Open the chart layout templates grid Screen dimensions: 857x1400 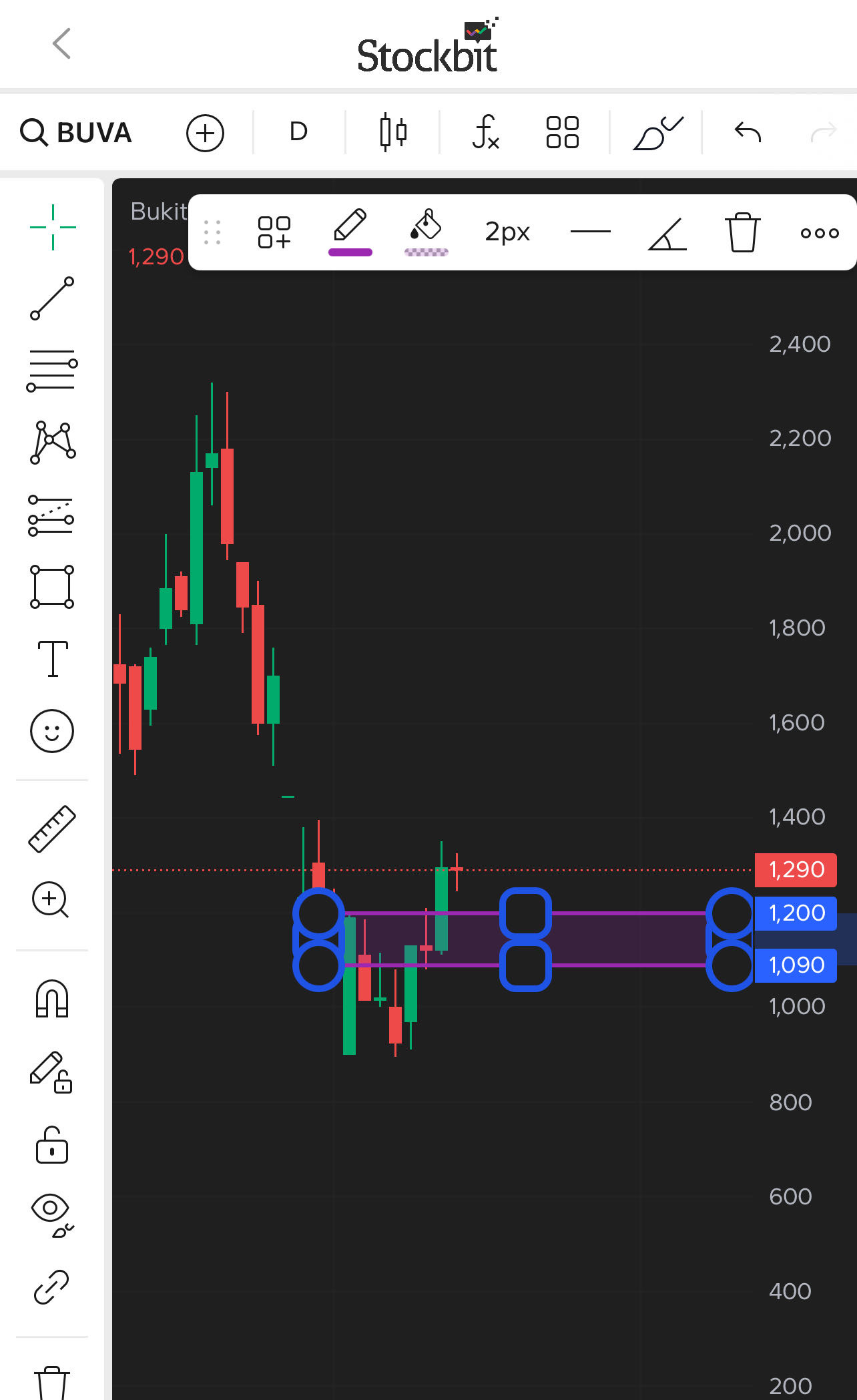pyautogui.click(x=562, y=132)
